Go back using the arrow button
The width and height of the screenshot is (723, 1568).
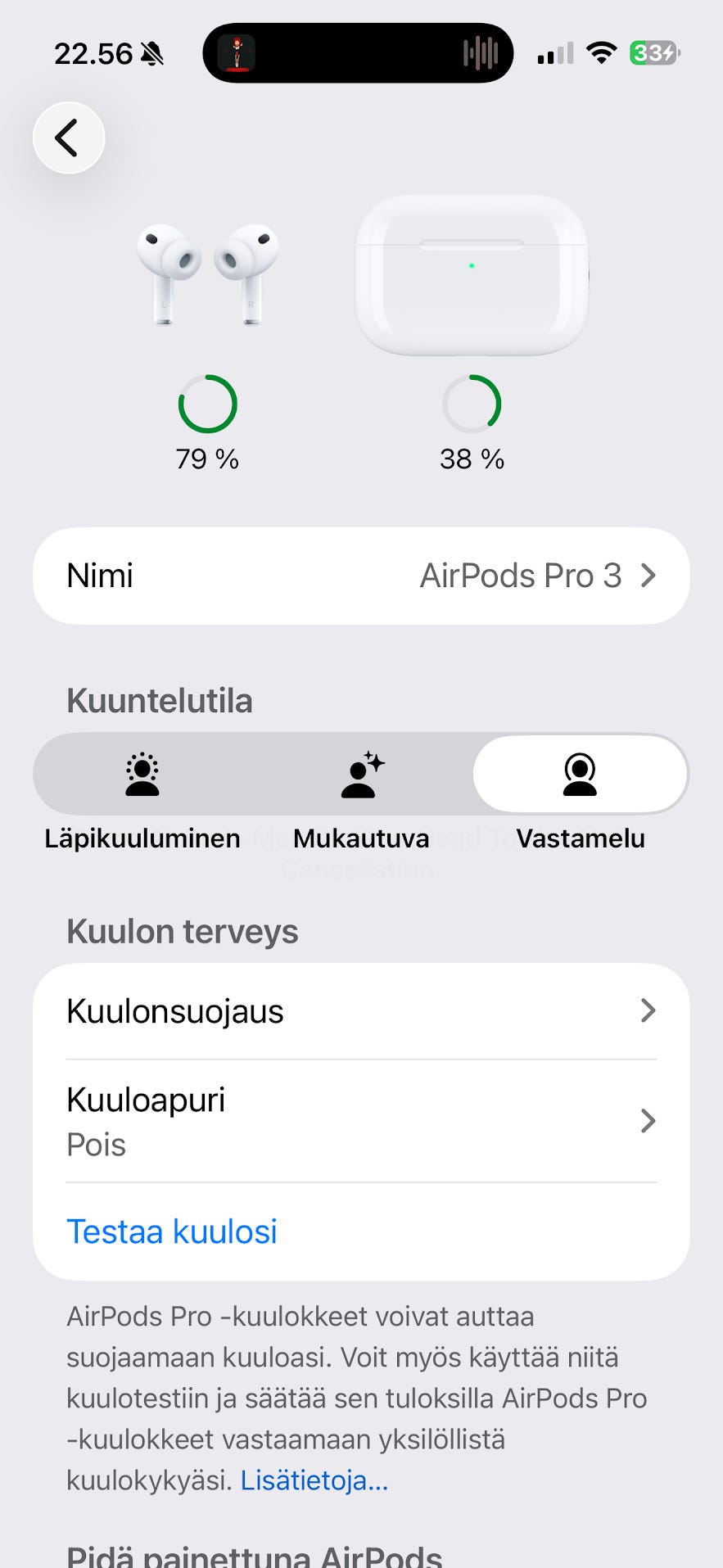coord(69,138)
